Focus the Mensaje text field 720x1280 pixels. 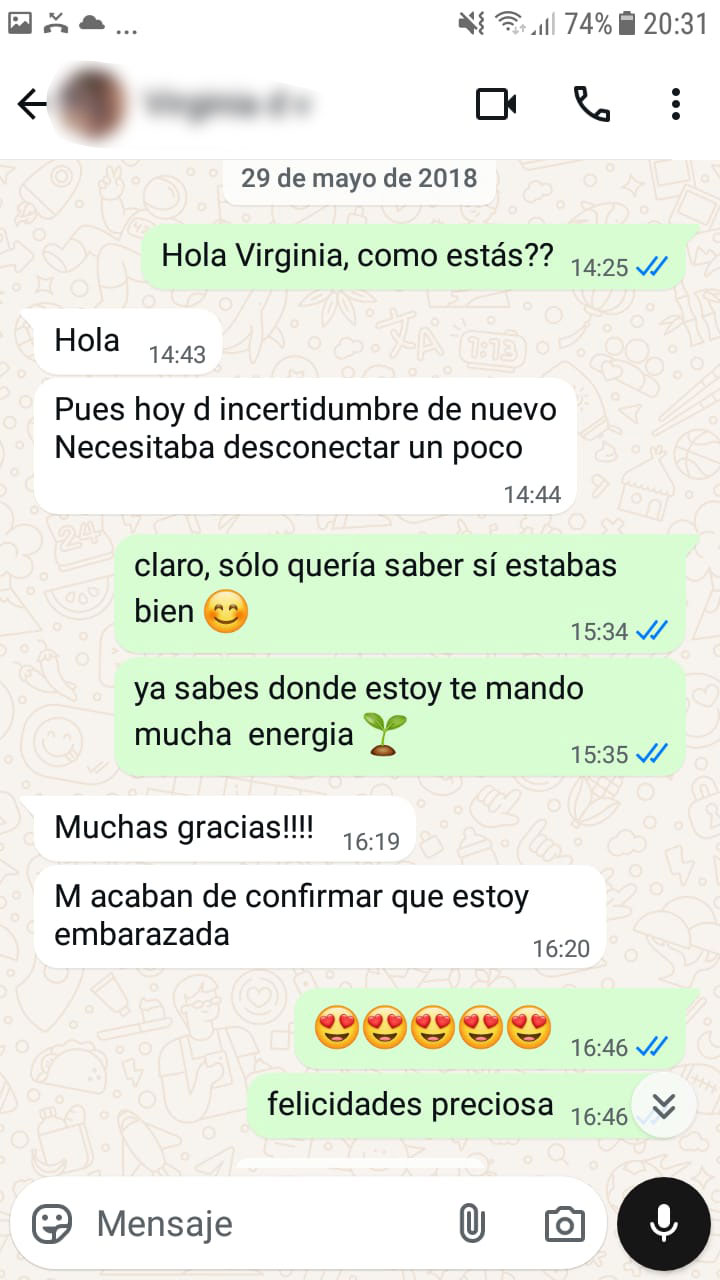260,1223
